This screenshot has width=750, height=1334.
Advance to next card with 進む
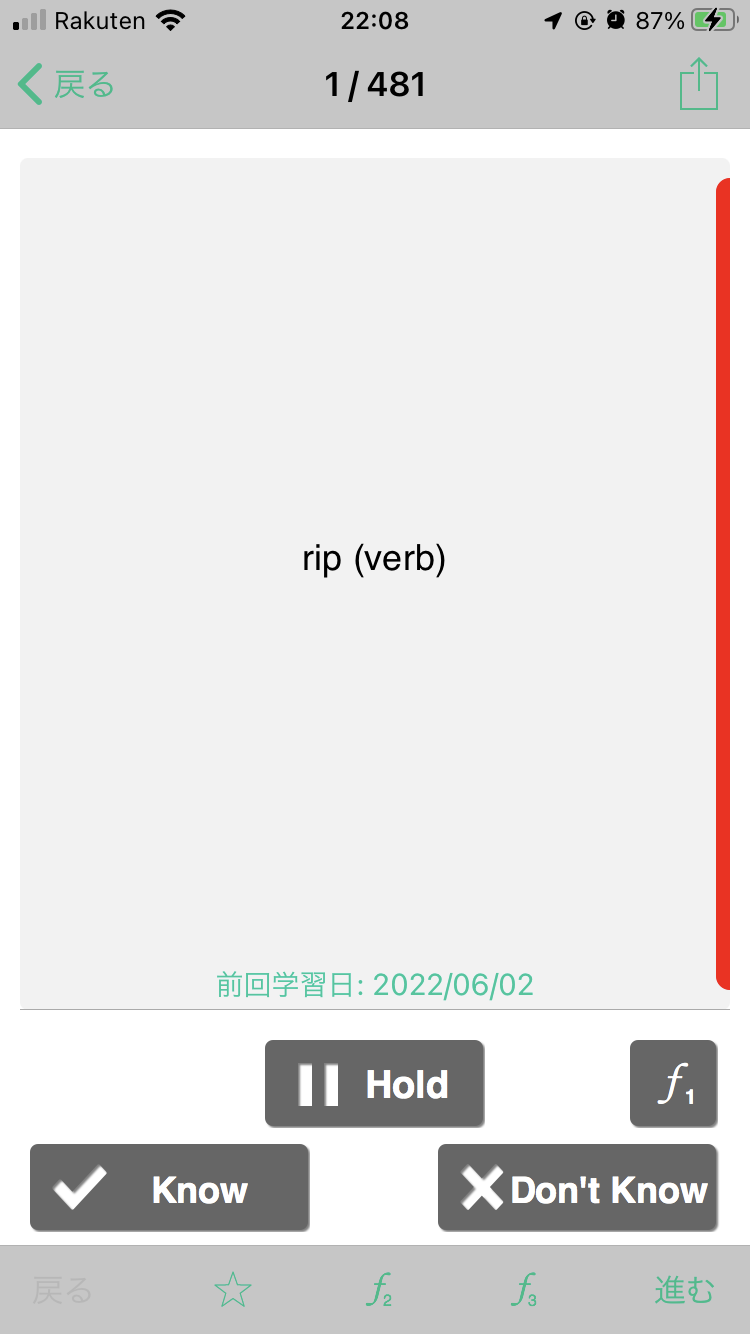(x=684, y=1291)
